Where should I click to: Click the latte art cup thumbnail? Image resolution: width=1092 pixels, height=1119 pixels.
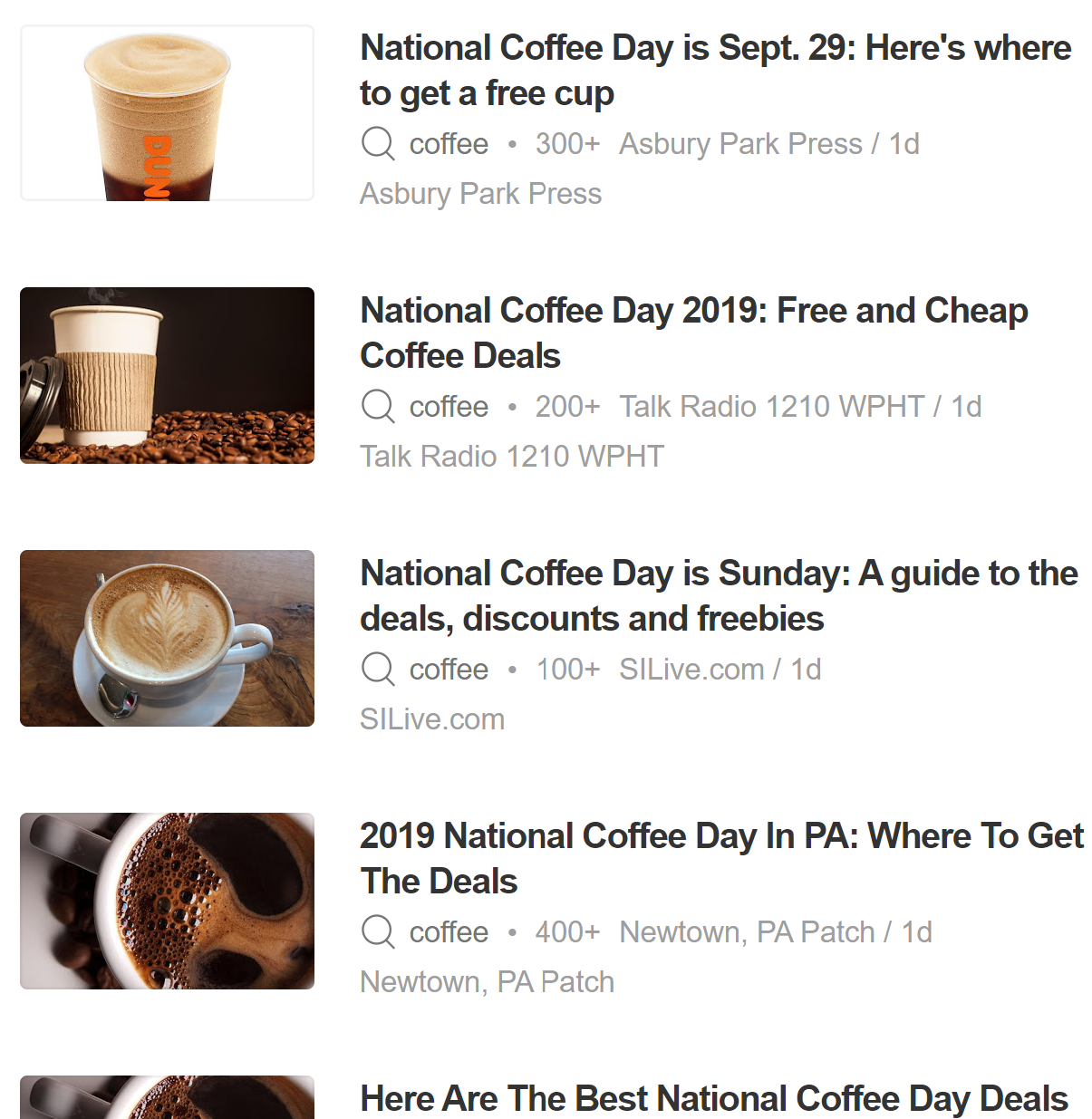(167, 638)
